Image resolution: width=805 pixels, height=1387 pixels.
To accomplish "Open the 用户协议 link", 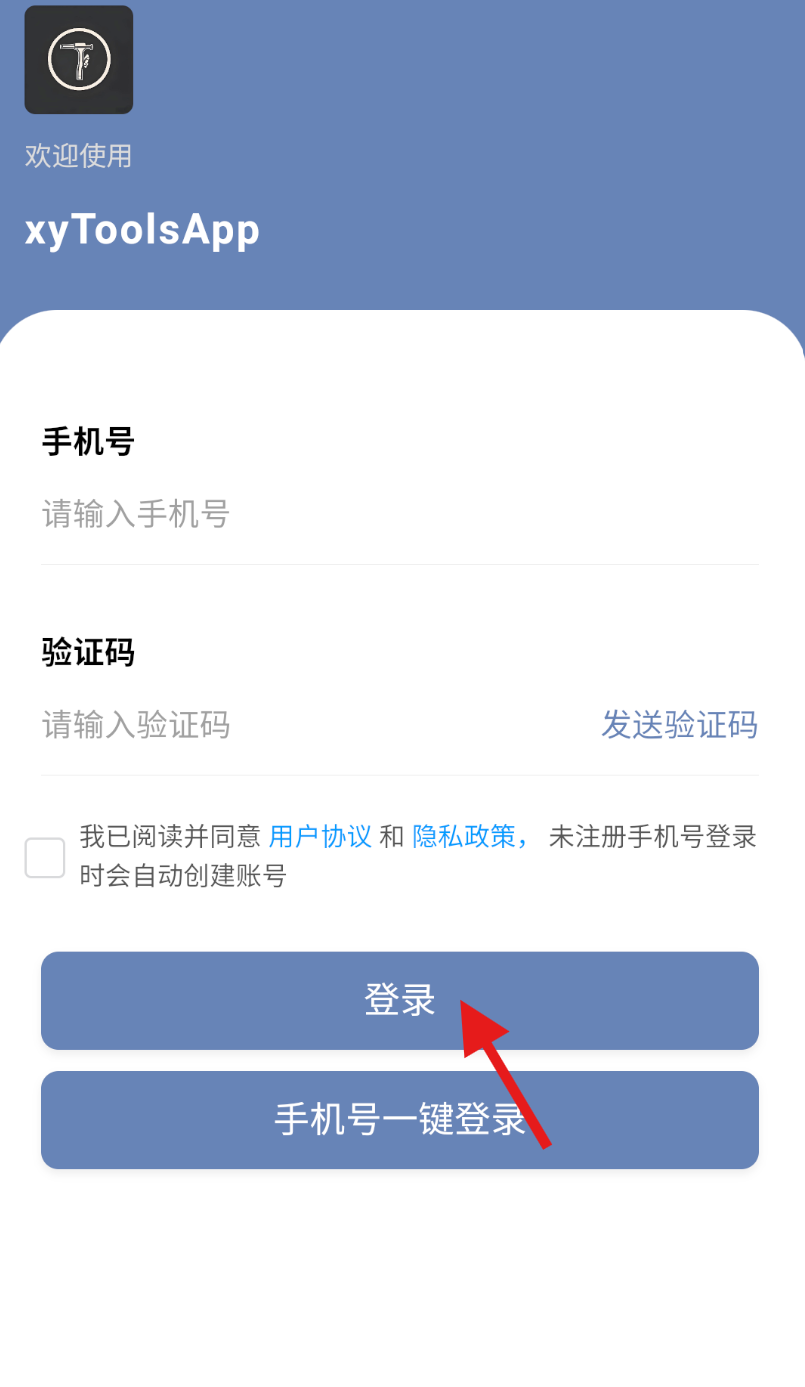I will click(320, 836).
